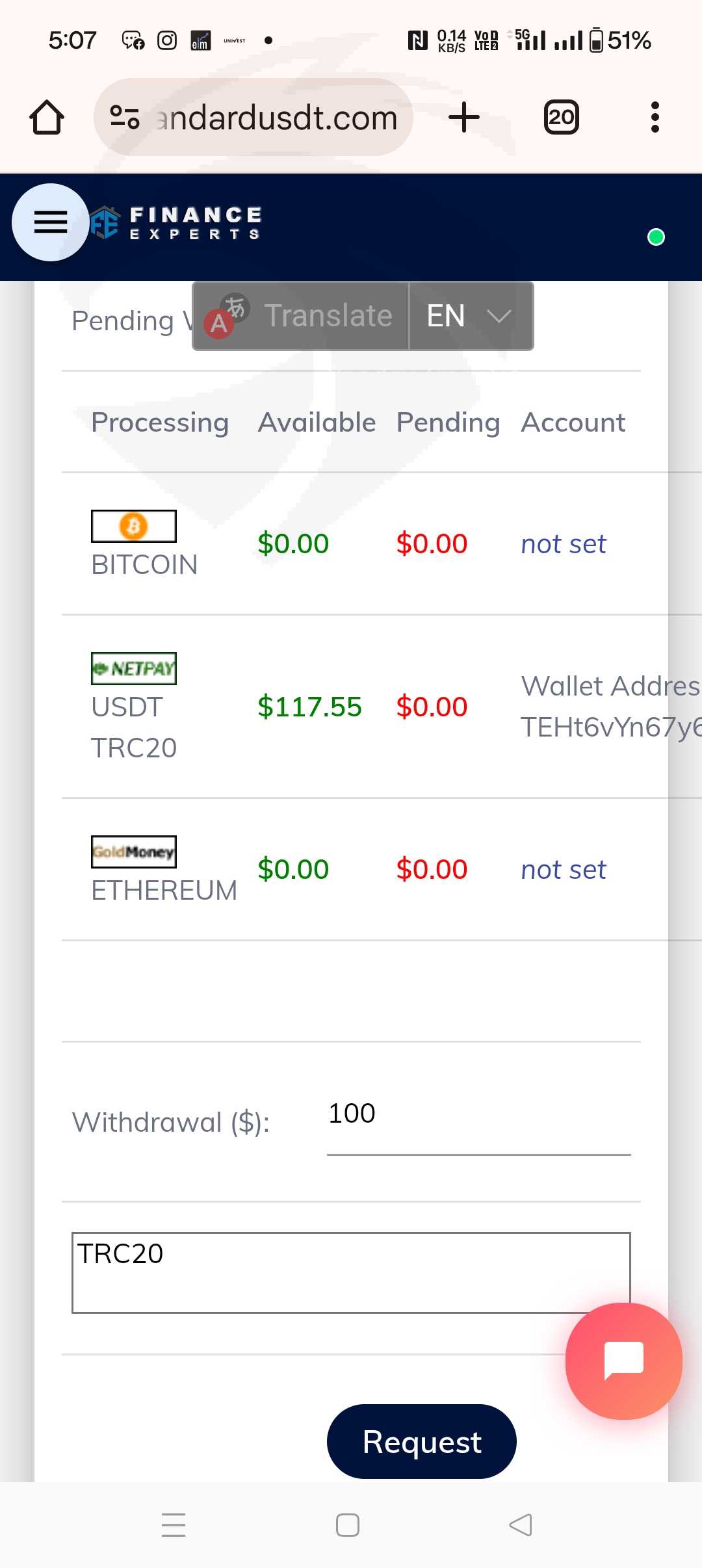Image resolution: width=702 pixels, height=1568 pixels.
Task: Open the not set link for Ethereum
Action: [x=564, y=870]
